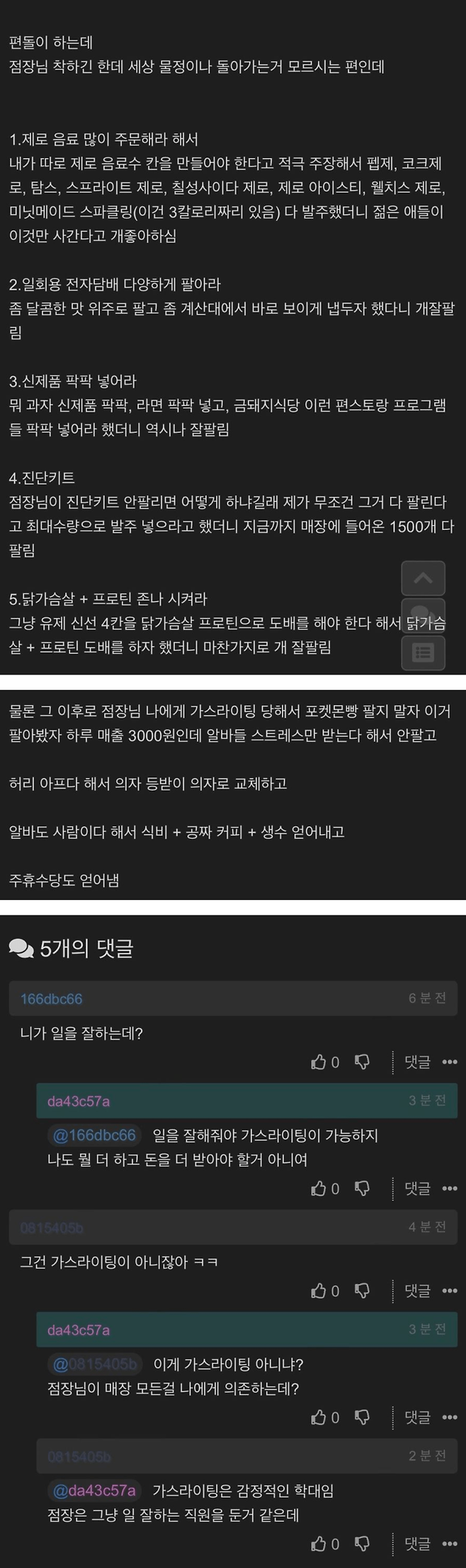Viewport: 466px width, 1568px height.
Task: Dislike the comment "그건 가스라이팅이 아니잖아 ㅋㅋ"
Action: coord(362,1291)
